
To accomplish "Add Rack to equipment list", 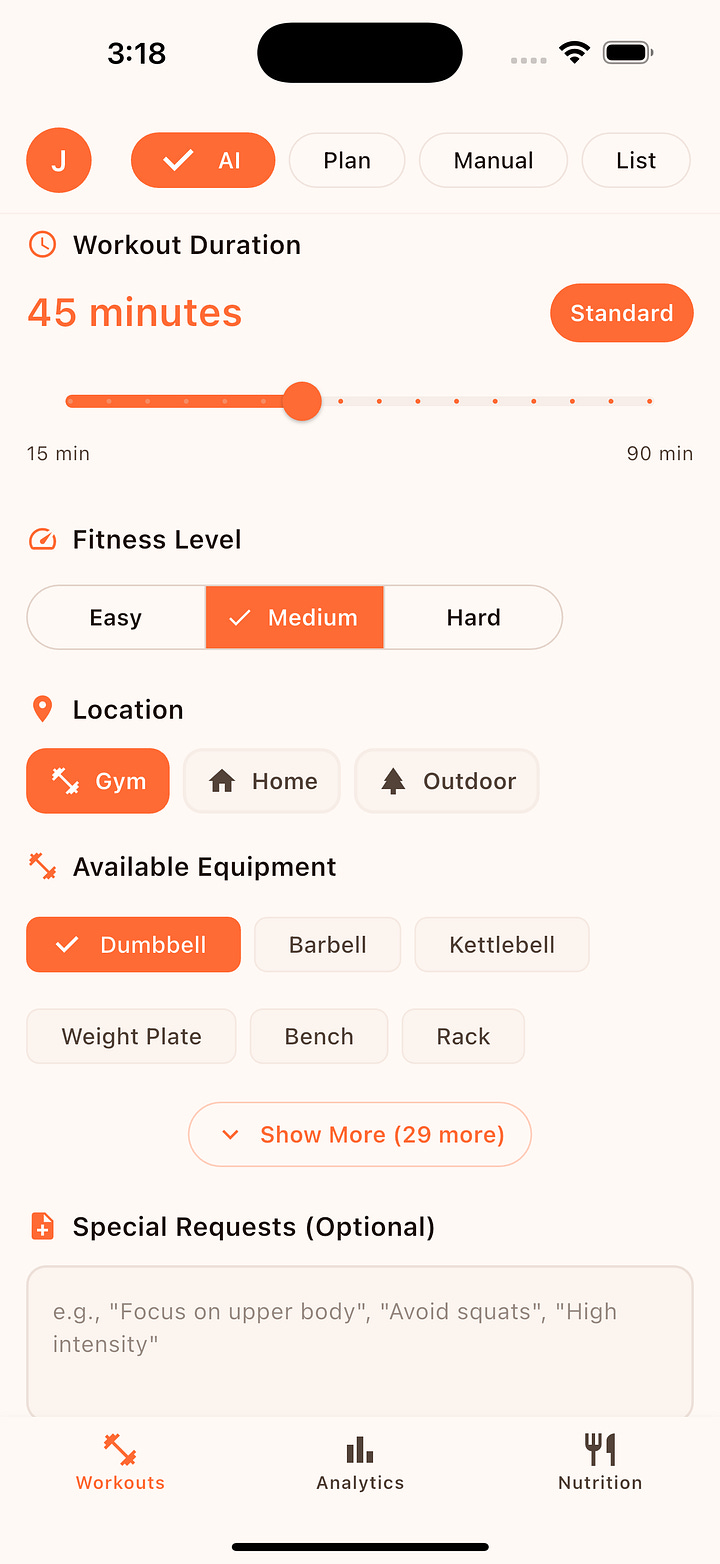I will (463, 1036).
